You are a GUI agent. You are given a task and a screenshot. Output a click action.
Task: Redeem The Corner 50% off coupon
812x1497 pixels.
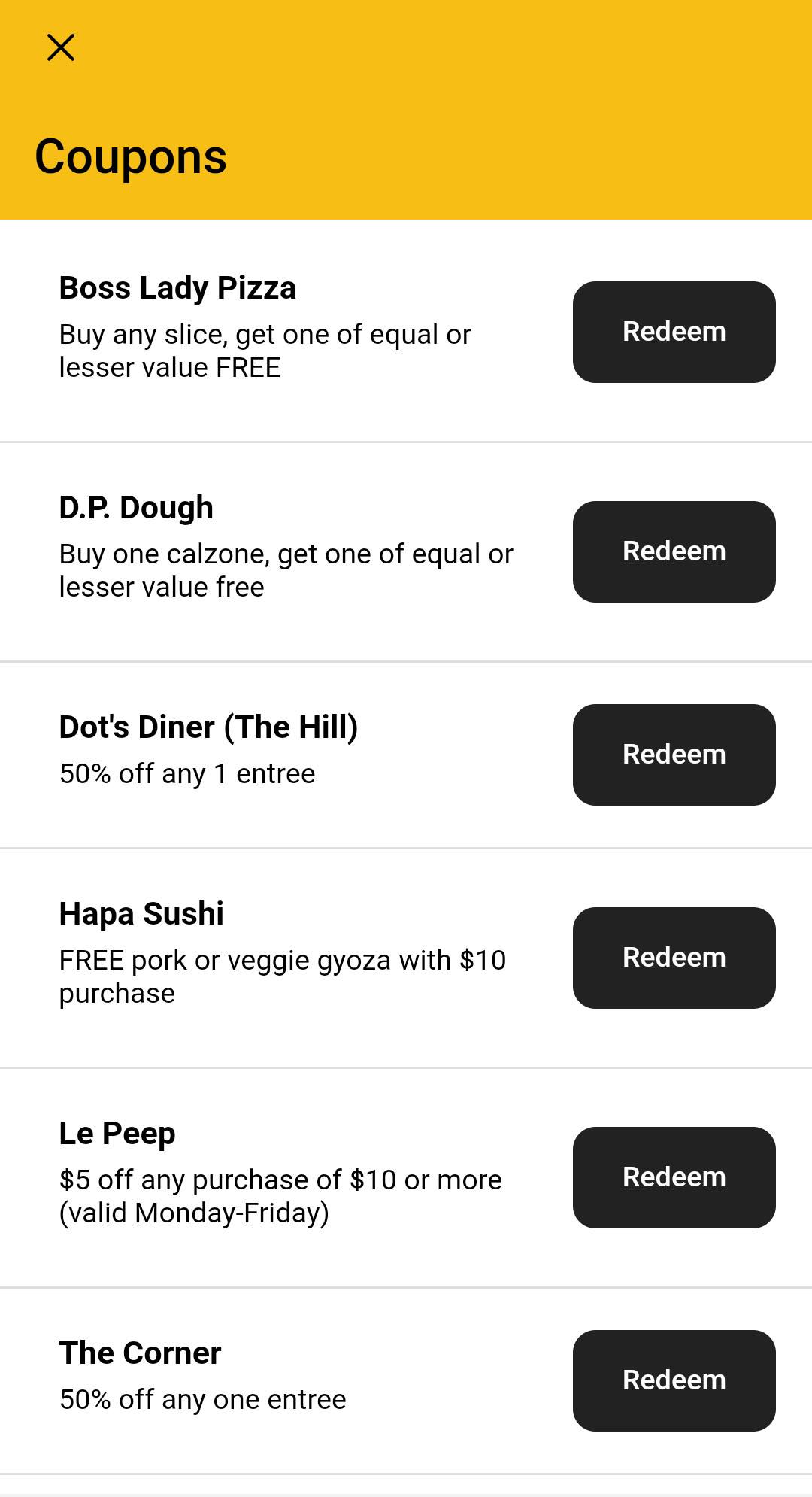click(x=674, y=1380)
